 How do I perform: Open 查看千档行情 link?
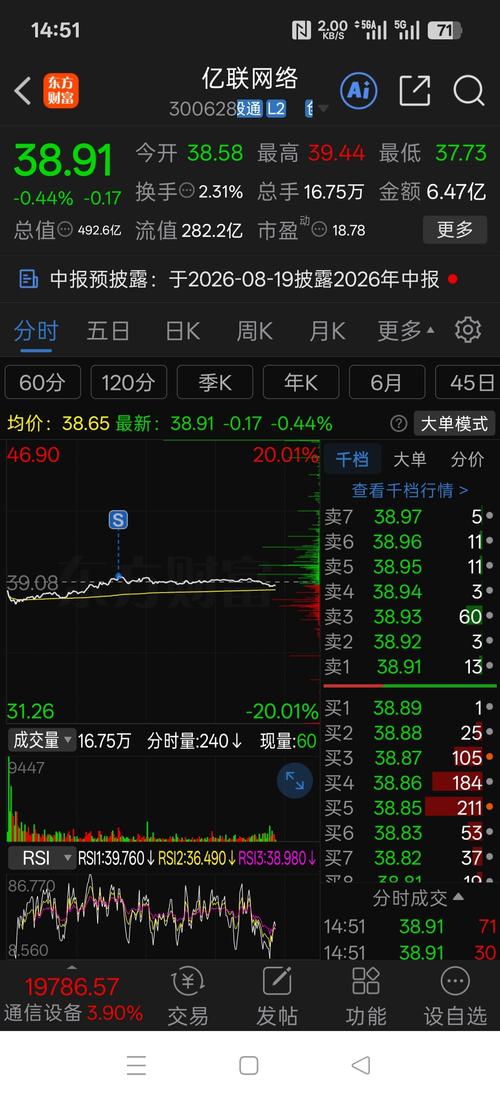(410, 490)
